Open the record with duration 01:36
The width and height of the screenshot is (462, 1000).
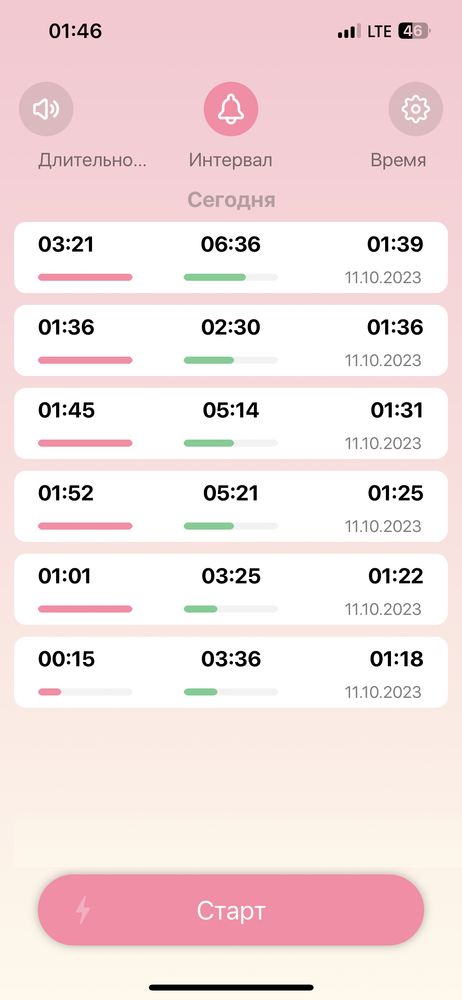pos(231,341)
